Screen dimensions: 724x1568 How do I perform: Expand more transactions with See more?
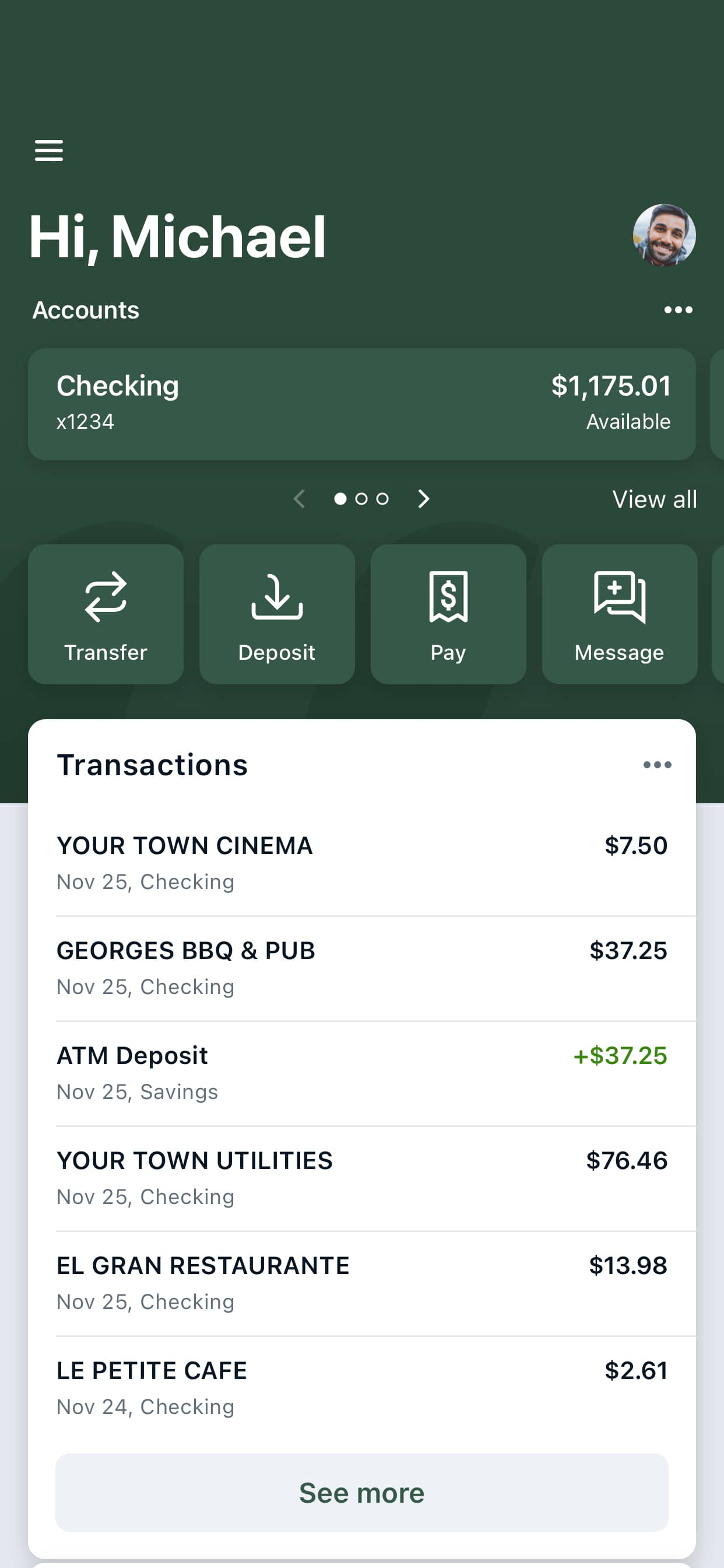click(361, 1493)
